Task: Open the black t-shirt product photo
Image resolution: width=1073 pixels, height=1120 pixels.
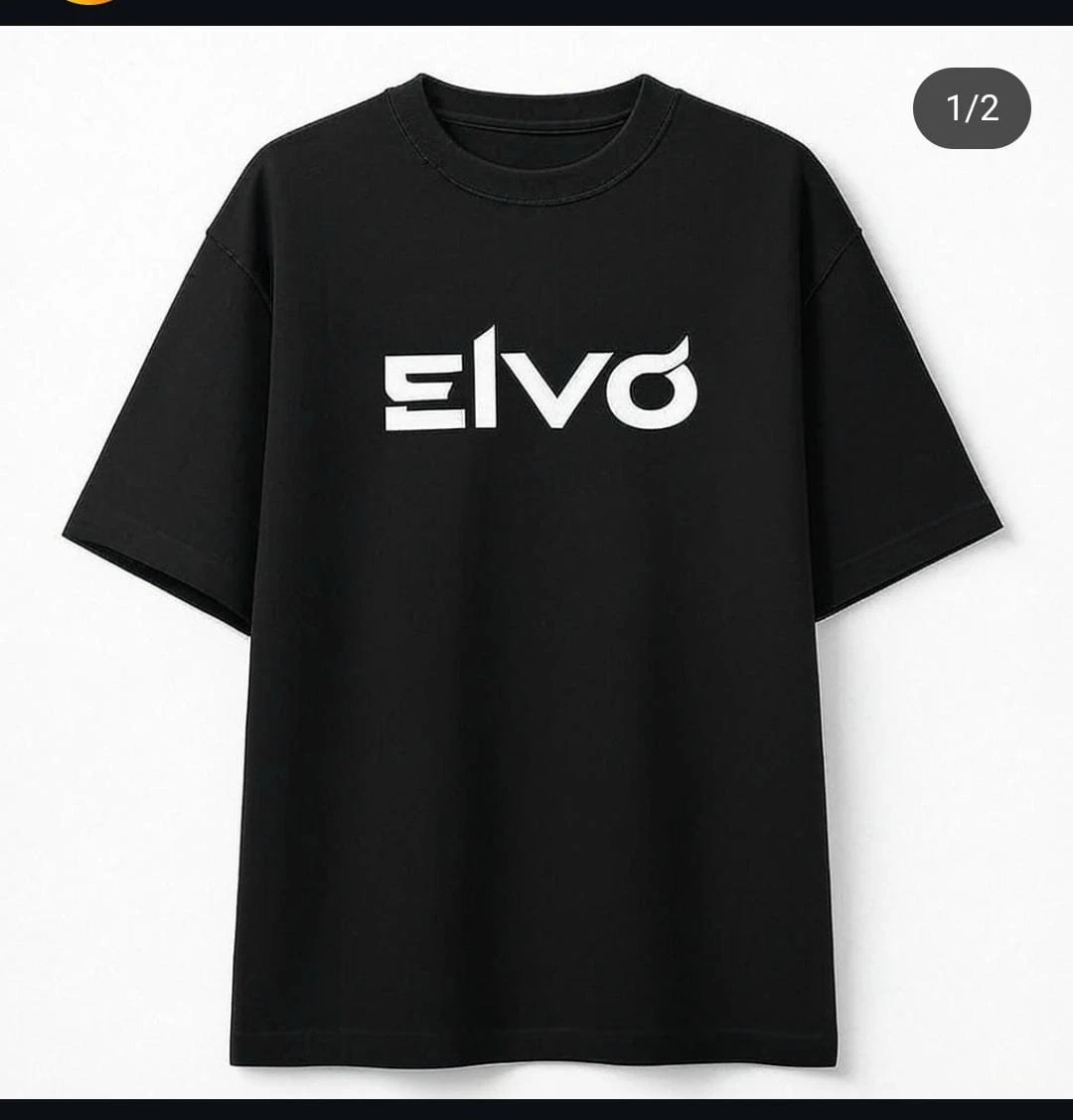Action: (536, 596)
